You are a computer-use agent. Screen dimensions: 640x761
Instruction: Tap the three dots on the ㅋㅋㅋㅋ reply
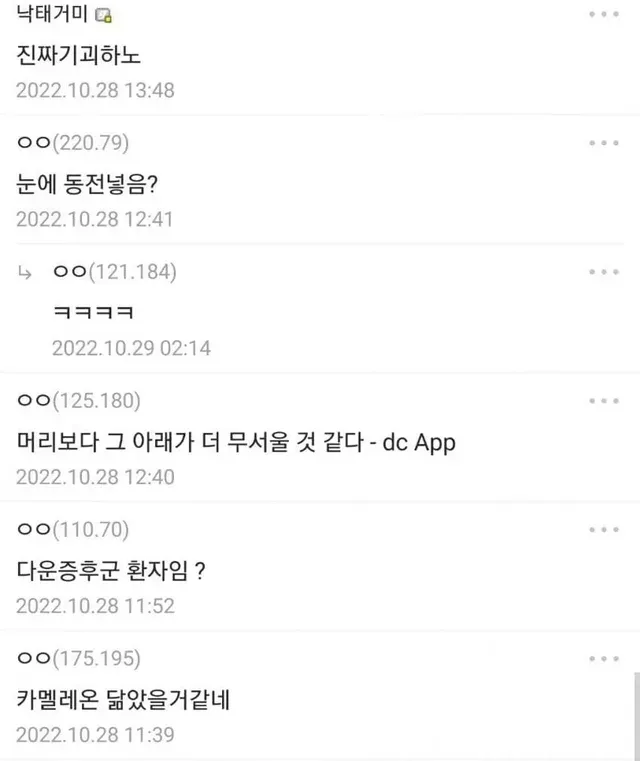pyautogui.click(x=604, y=272)
